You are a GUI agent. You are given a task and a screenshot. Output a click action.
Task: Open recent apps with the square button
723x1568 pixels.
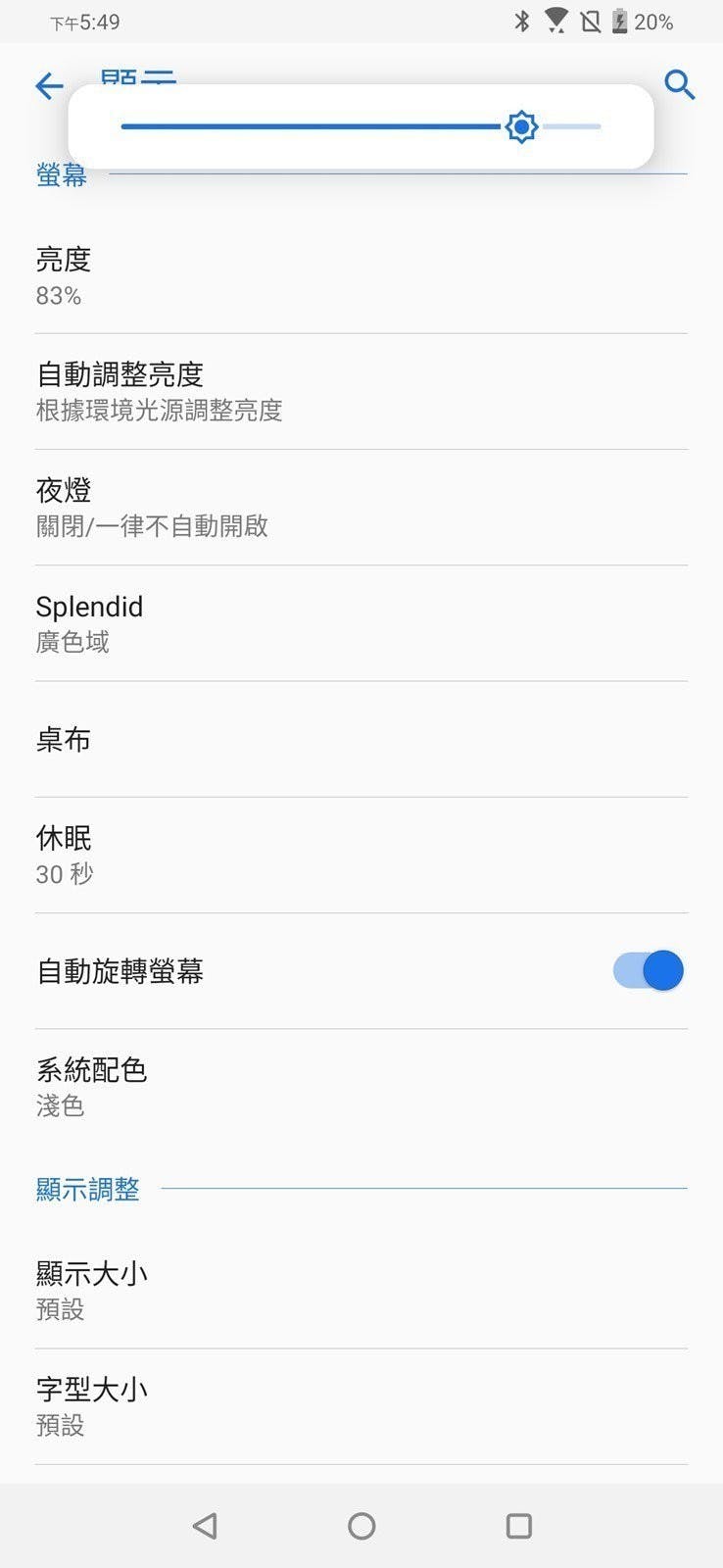pyautogui.click(x=518, y=1526)
